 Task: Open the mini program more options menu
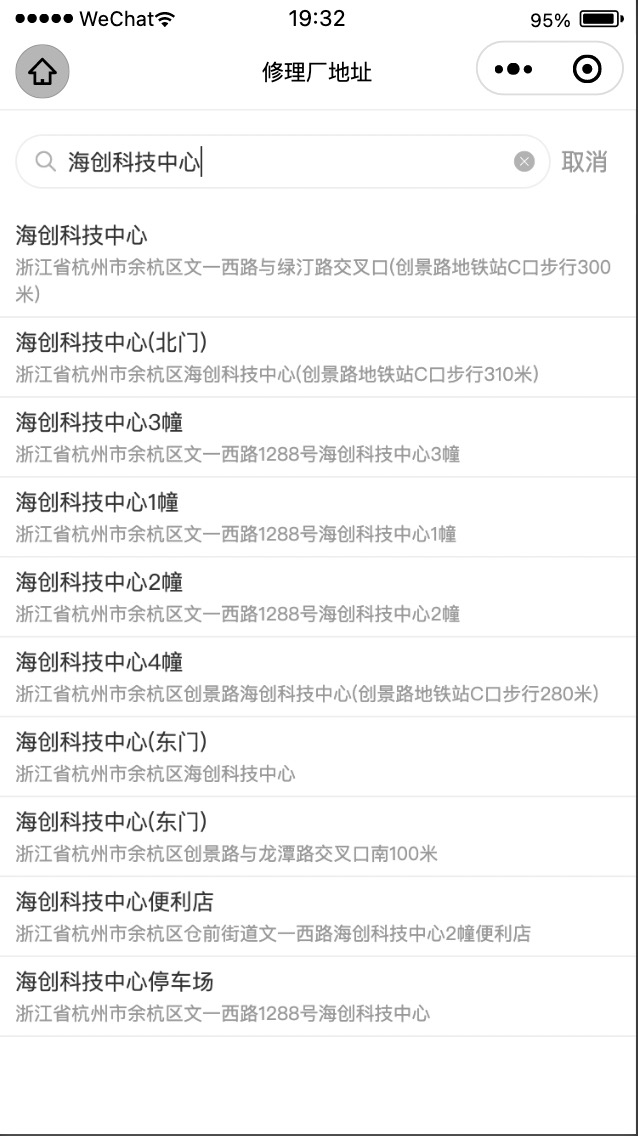[x=514, y=69]
